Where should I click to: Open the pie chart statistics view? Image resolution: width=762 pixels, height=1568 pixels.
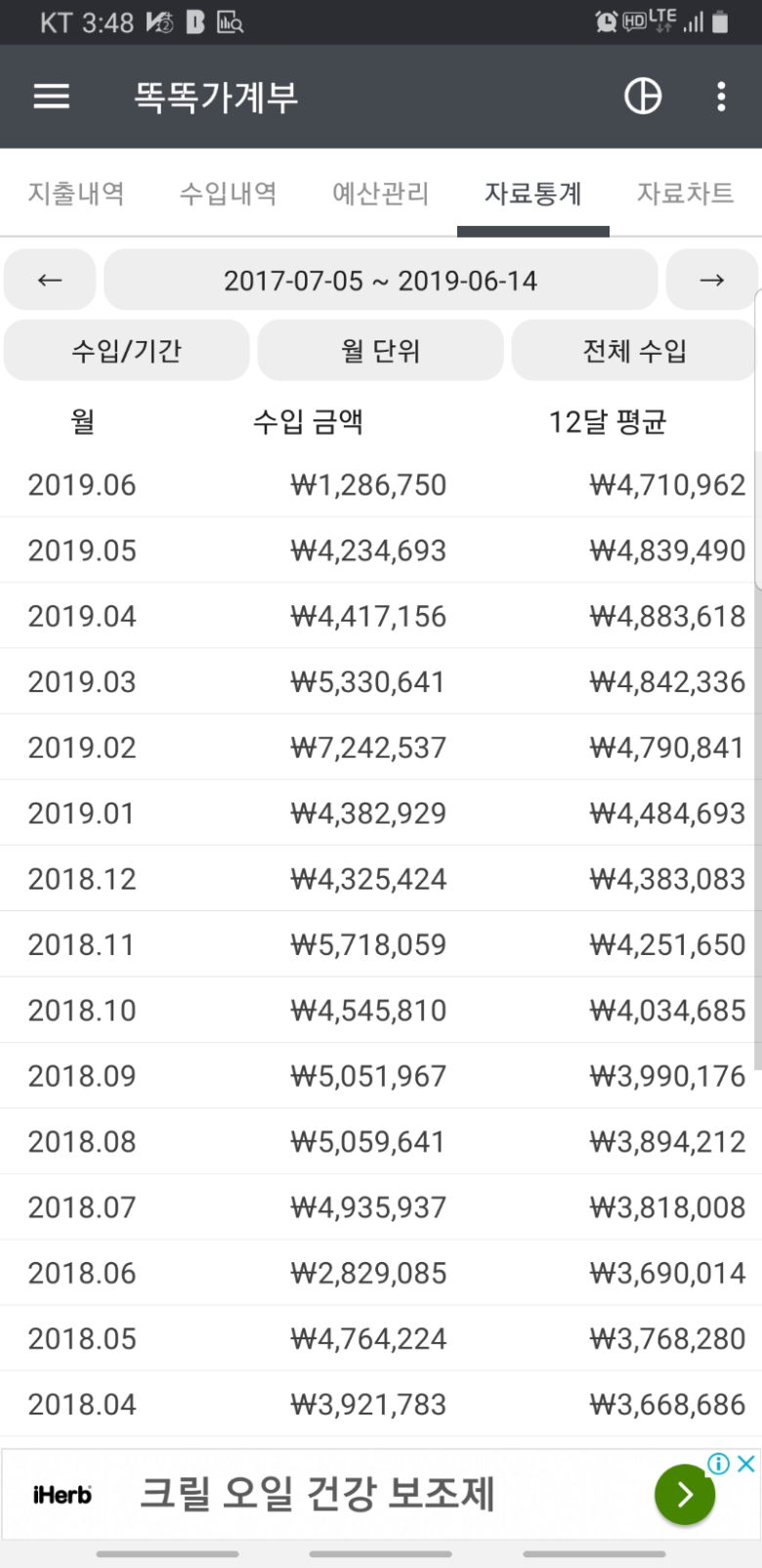[x=642, y=97]
